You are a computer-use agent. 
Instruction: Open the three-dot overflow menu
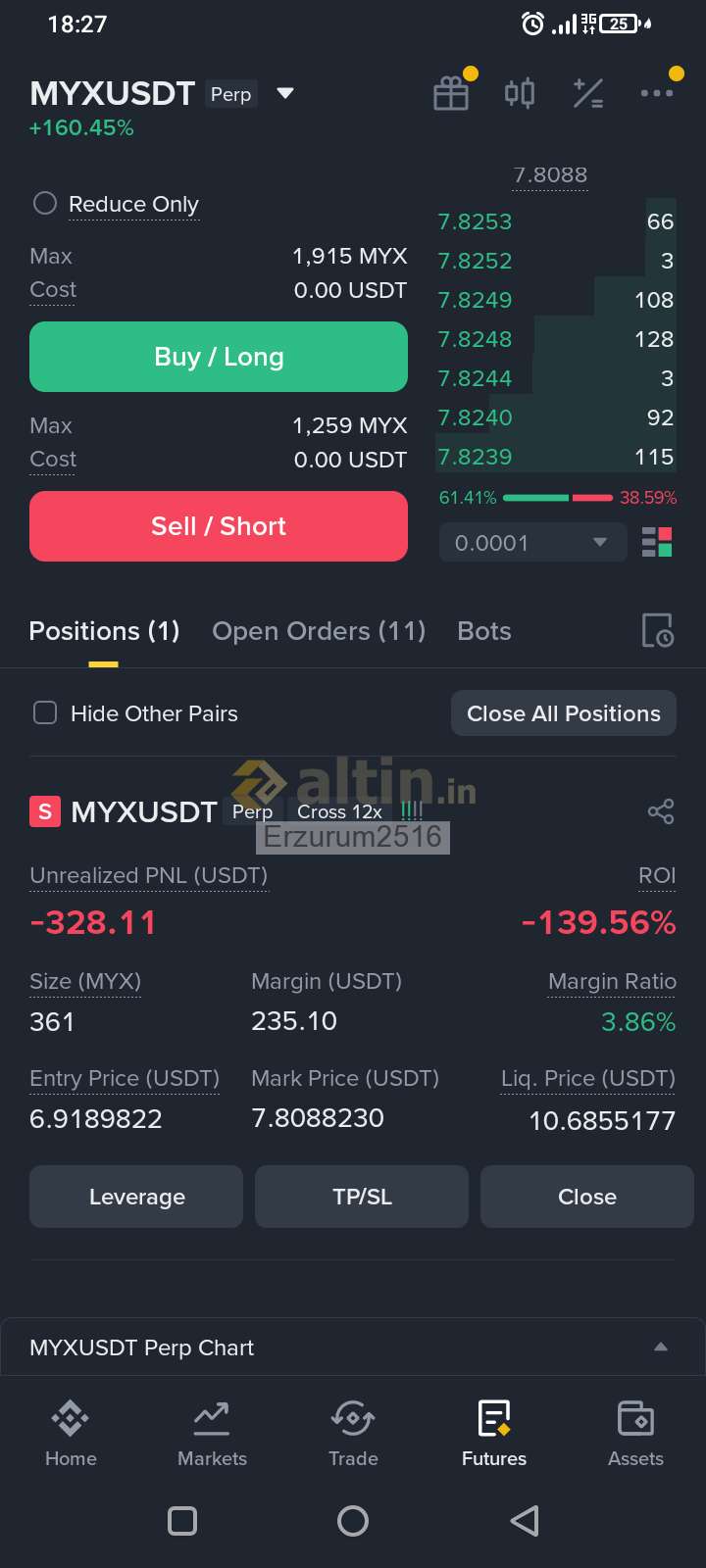(x=656, y=92)
